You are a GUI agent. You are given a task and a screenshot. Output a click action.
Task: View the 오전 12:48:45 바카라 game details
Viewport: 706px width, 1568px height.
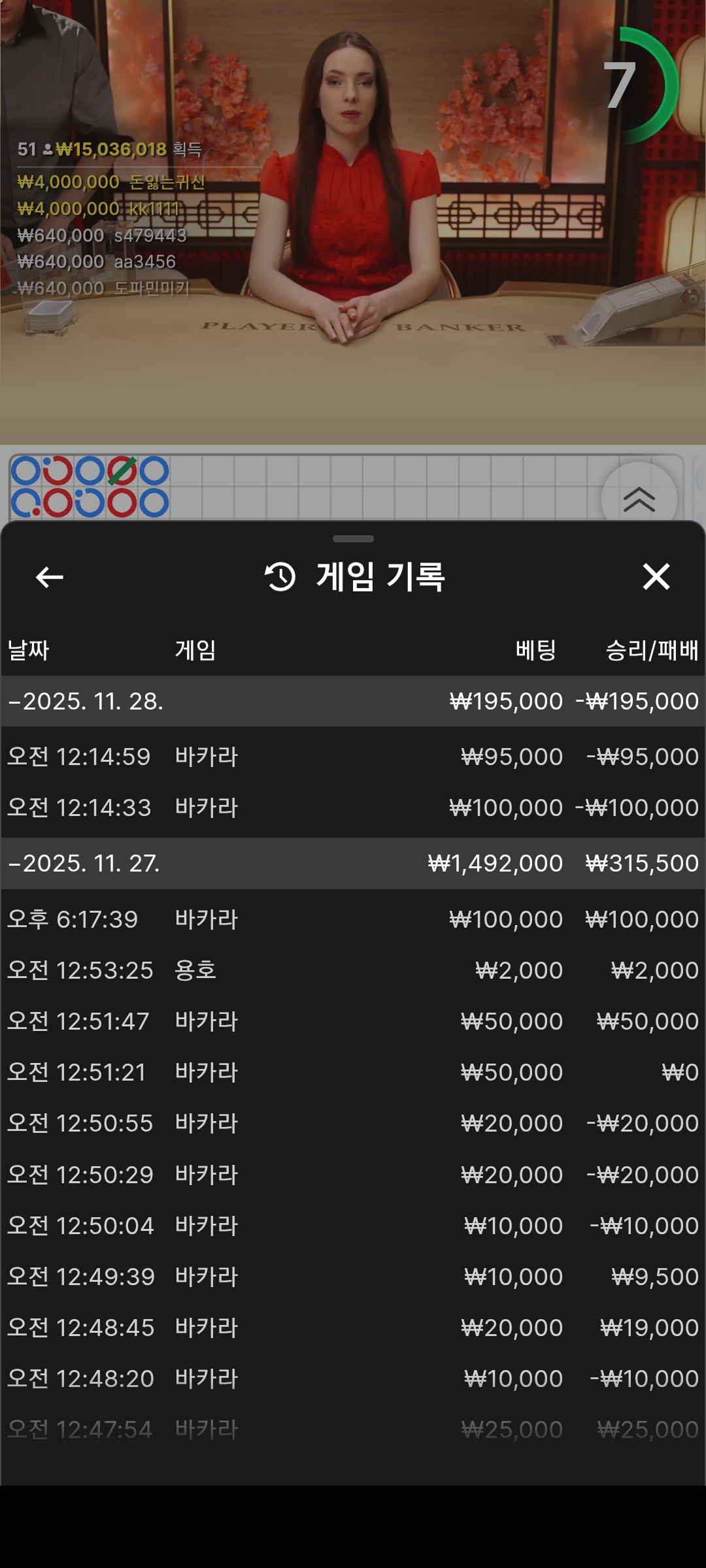353,1328
